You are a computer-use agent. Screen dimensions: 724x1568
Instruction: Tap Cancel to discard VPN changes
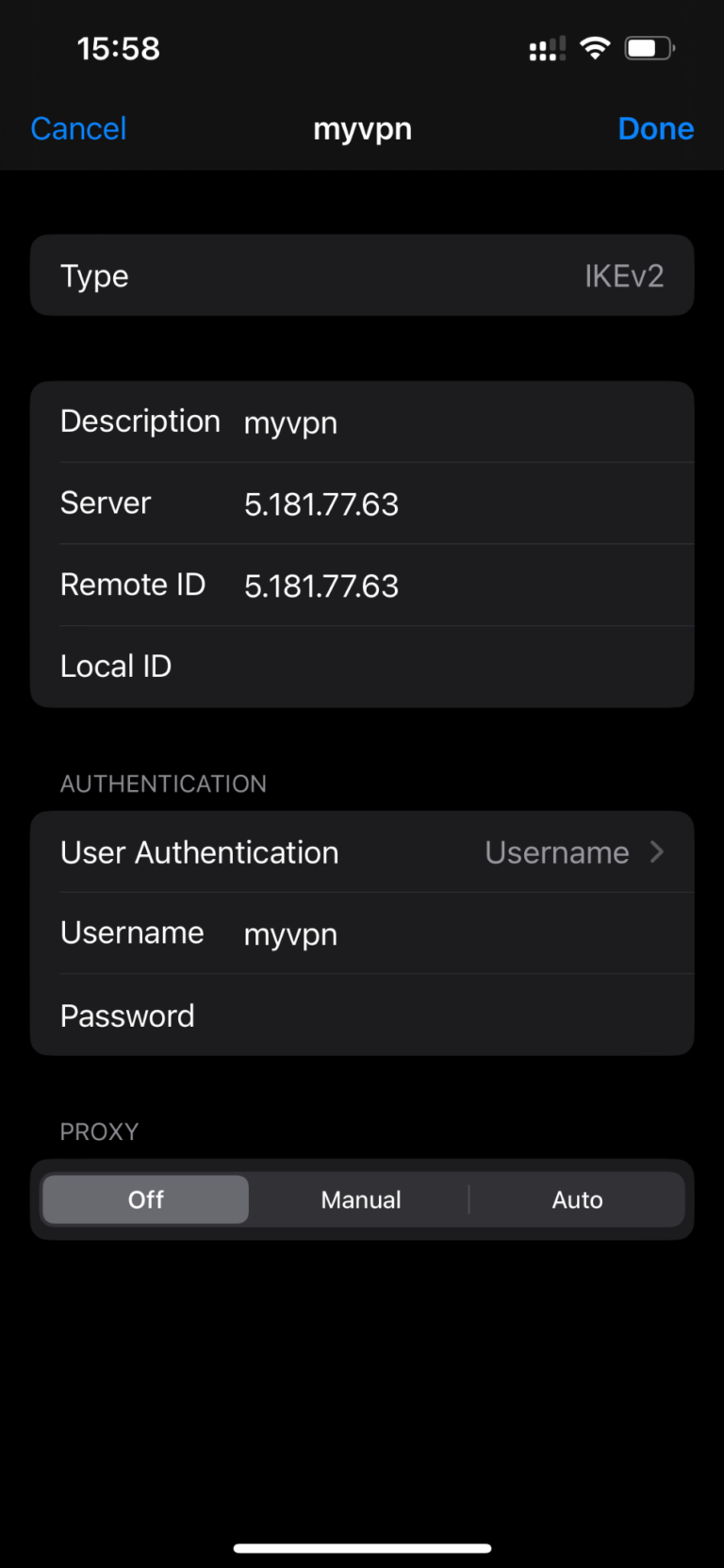(x=78, y=128)
